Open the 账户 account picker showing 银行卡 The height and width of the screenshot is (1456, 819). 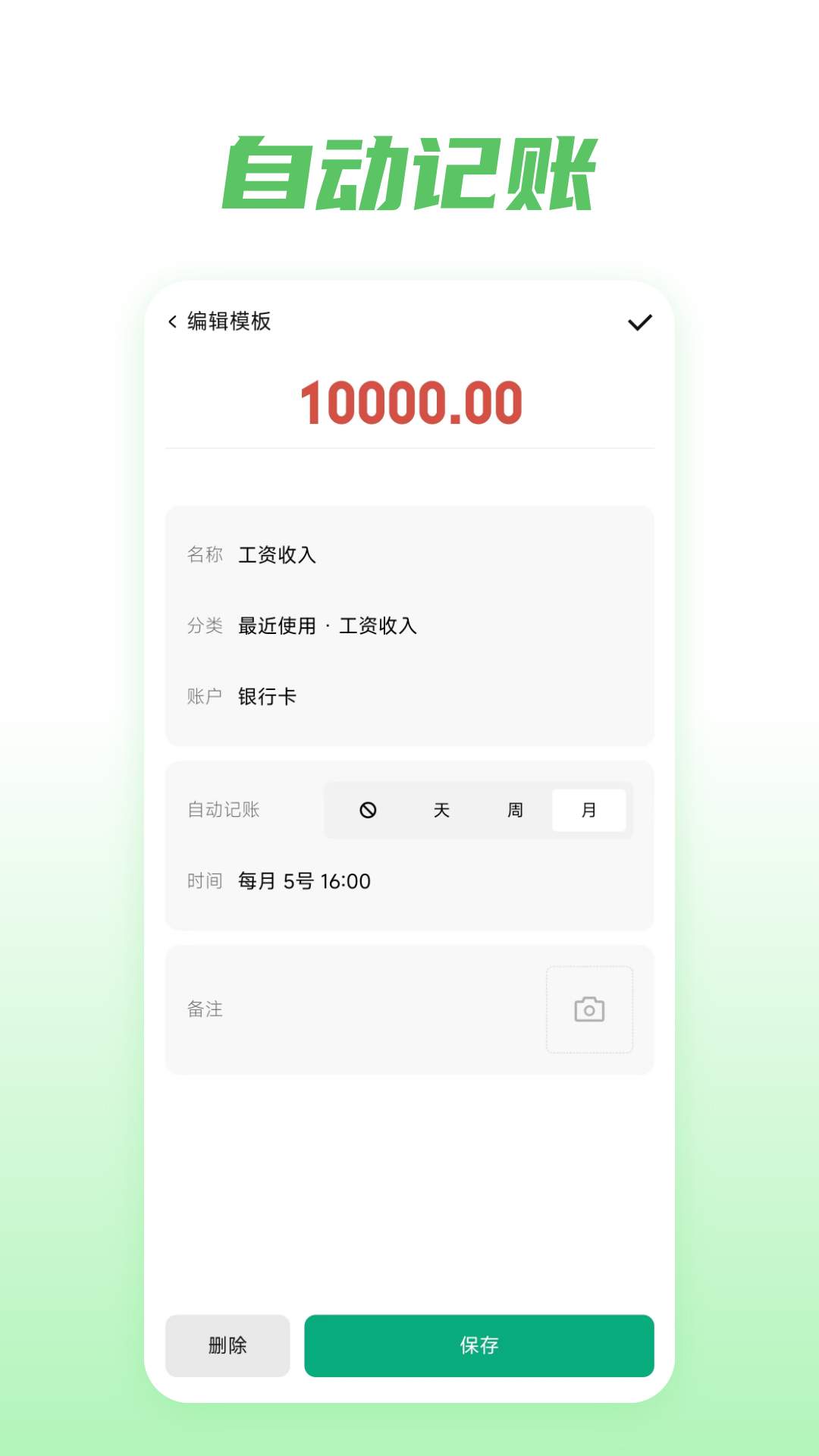[x=267, y=695]
